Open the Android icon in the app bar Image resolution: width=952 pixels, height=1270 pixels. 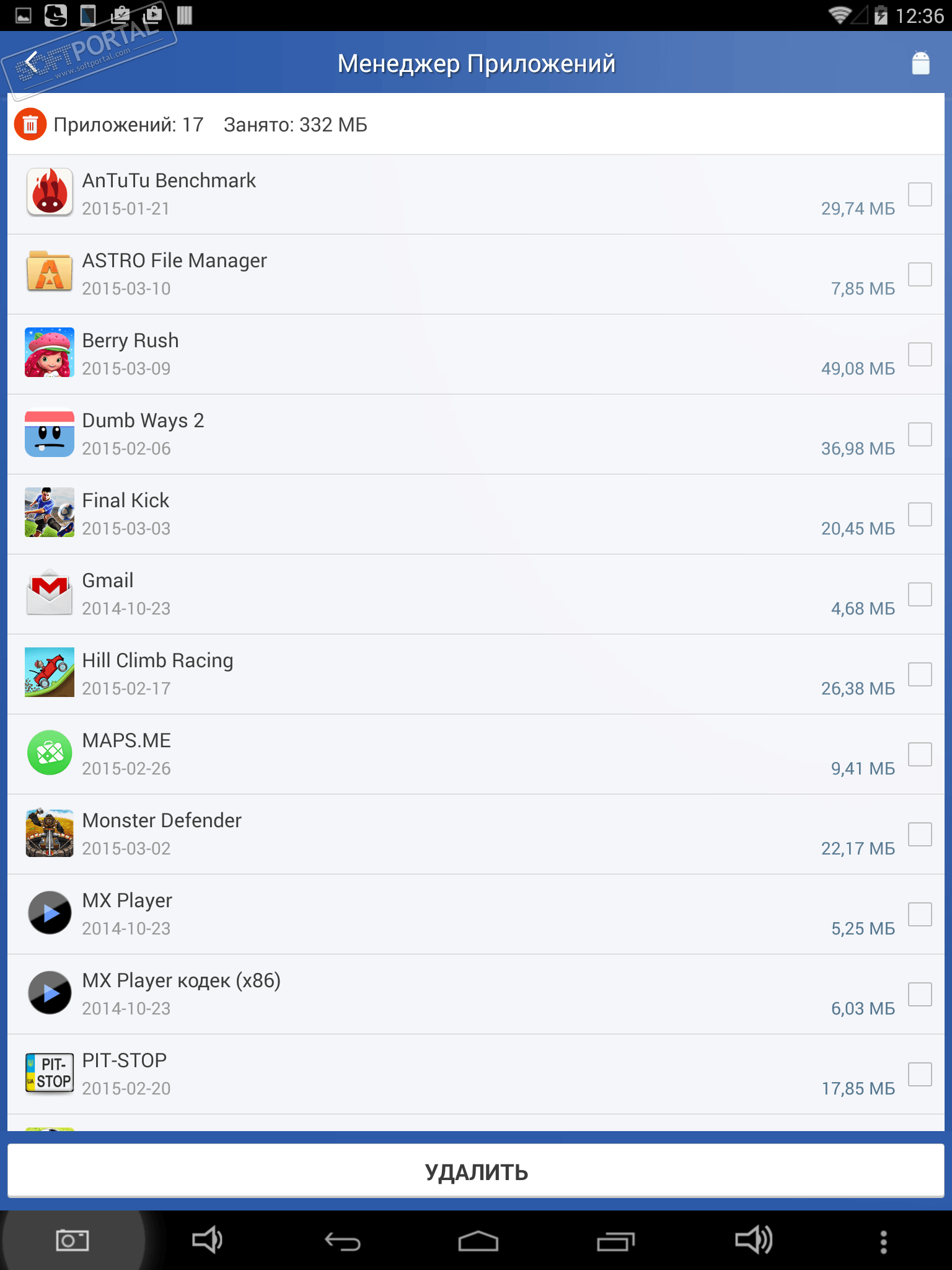coord(920,63)
